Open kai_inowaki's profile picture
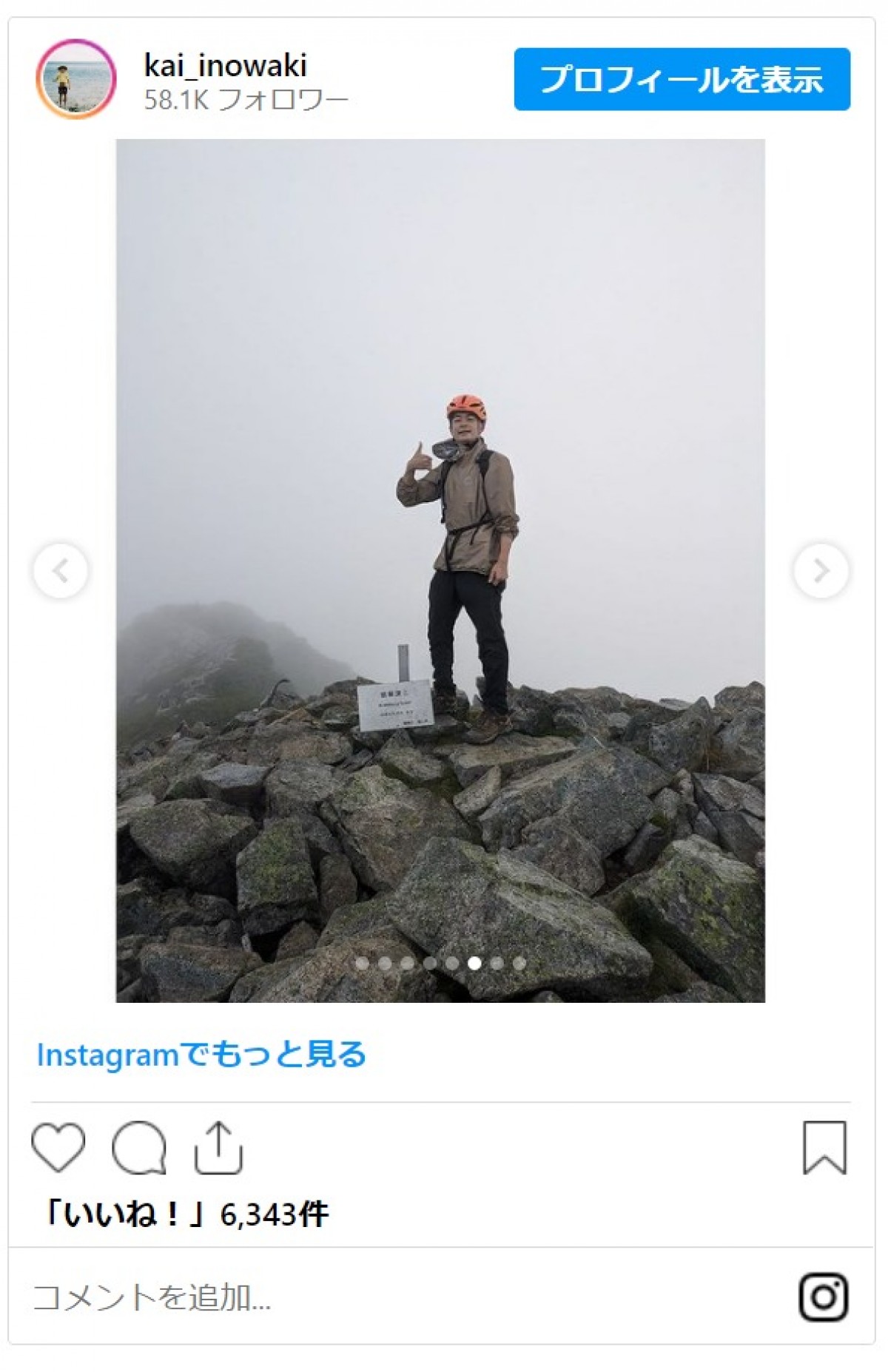888x1372 pixels. (75, 79)
